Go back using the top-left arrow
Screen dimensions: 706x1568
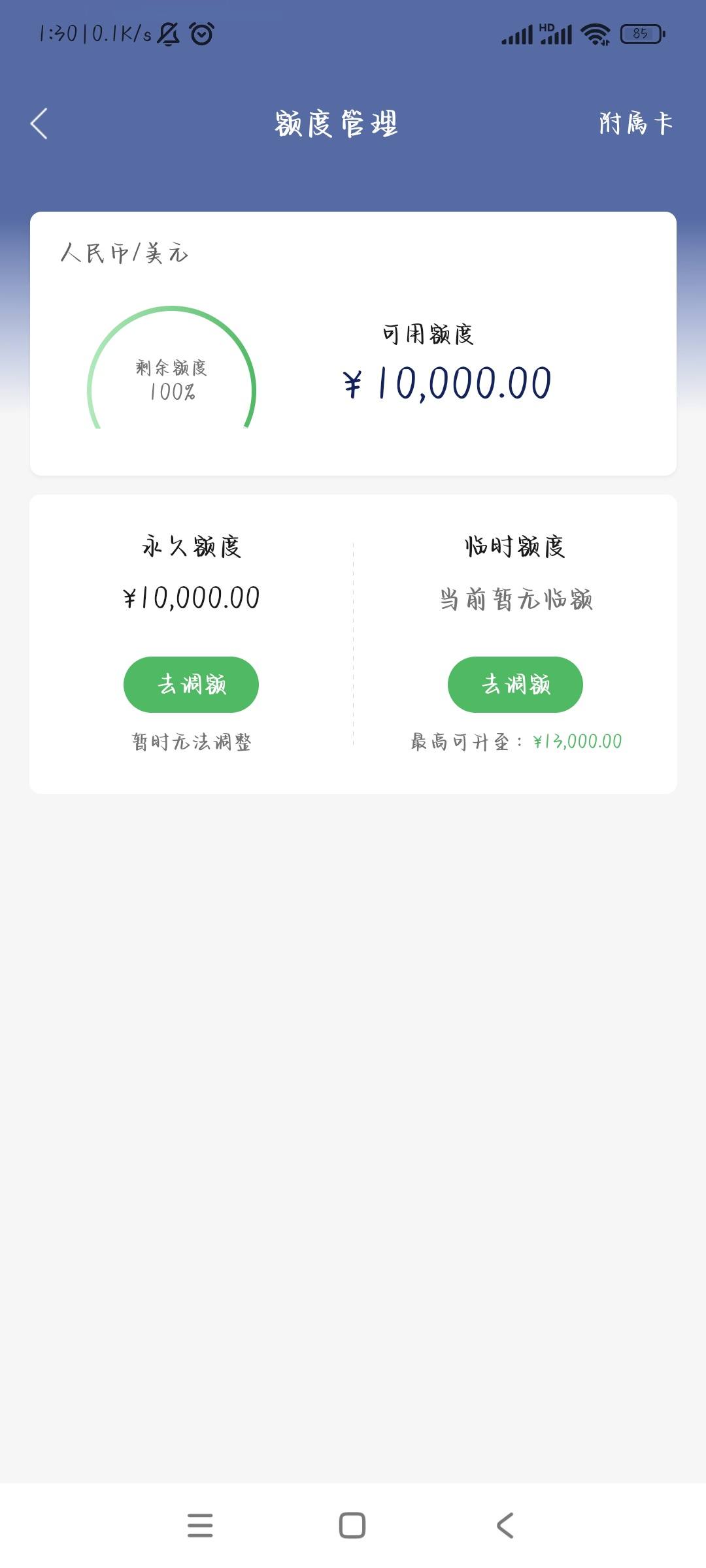(x=39, y=123)
